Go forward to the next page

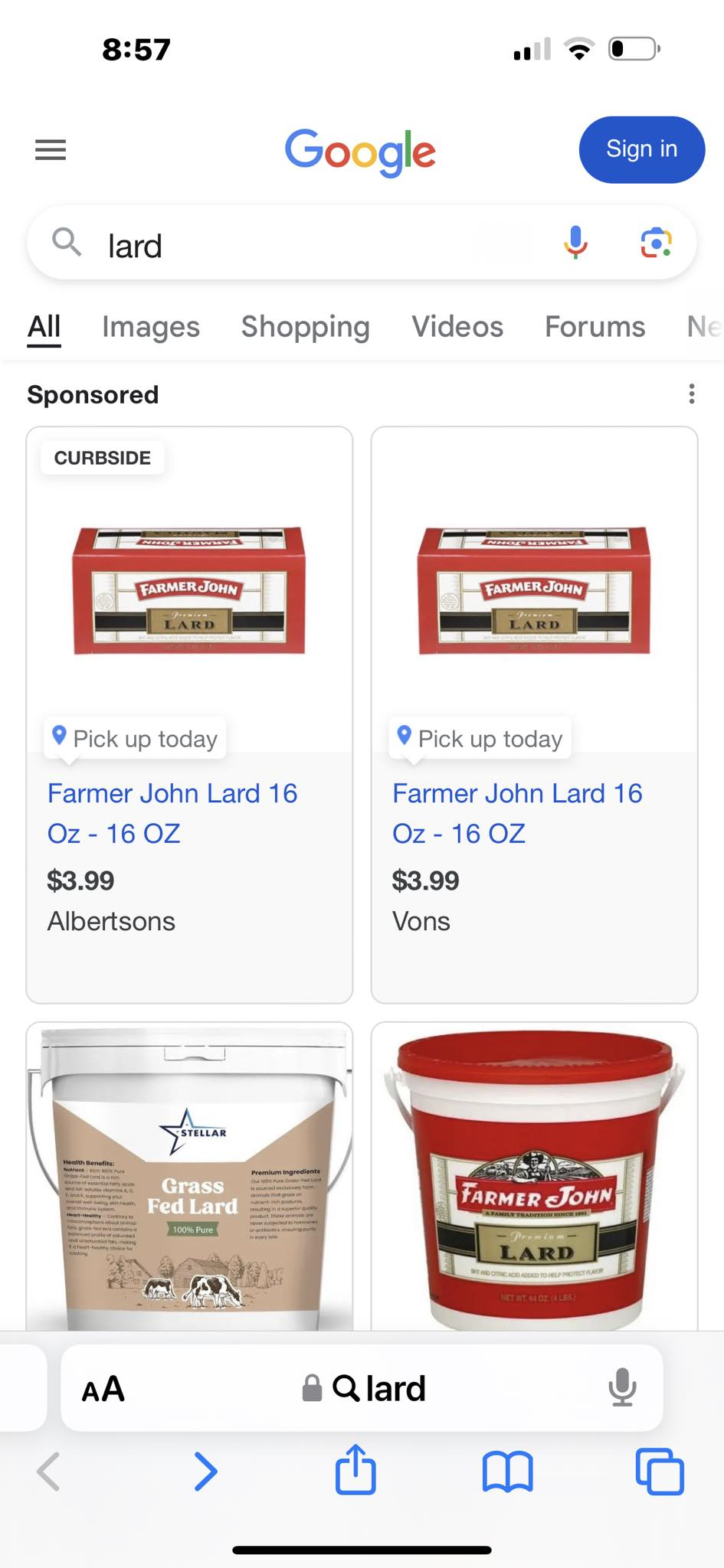pyautogui.click(x=205, y=1471)
